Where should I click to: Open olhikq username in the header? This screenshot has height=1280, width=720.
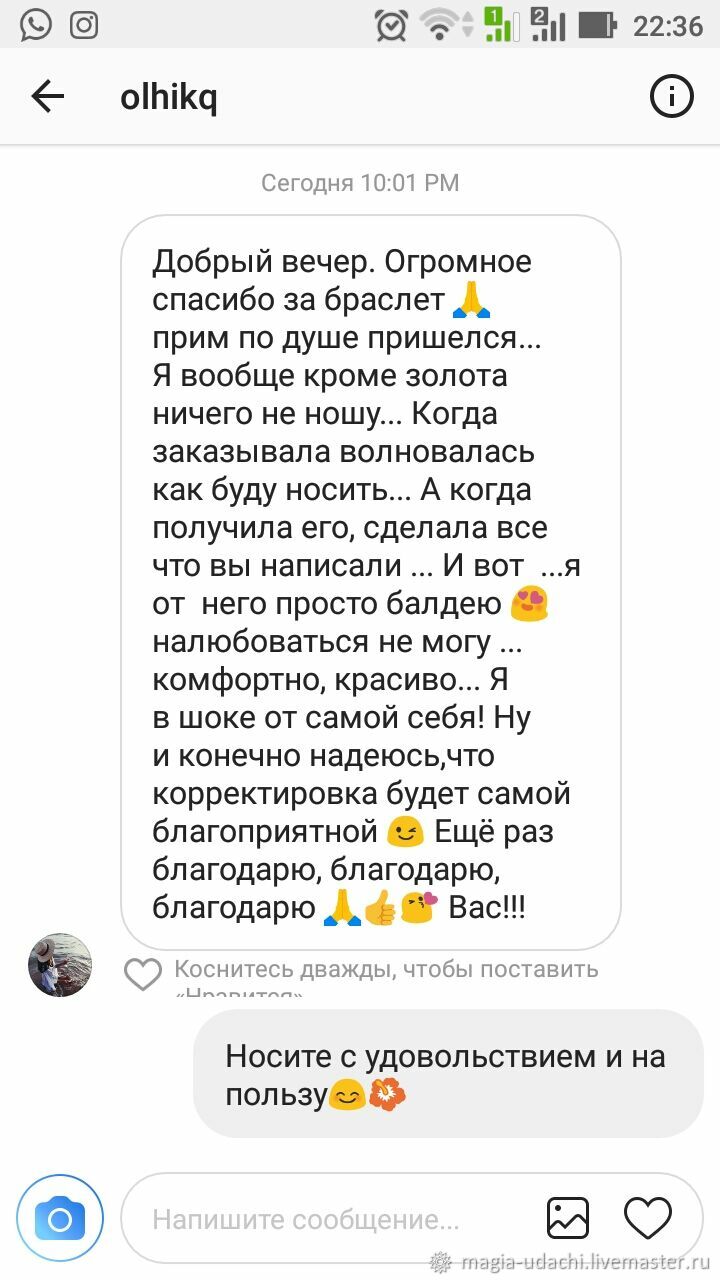[168, 97]
